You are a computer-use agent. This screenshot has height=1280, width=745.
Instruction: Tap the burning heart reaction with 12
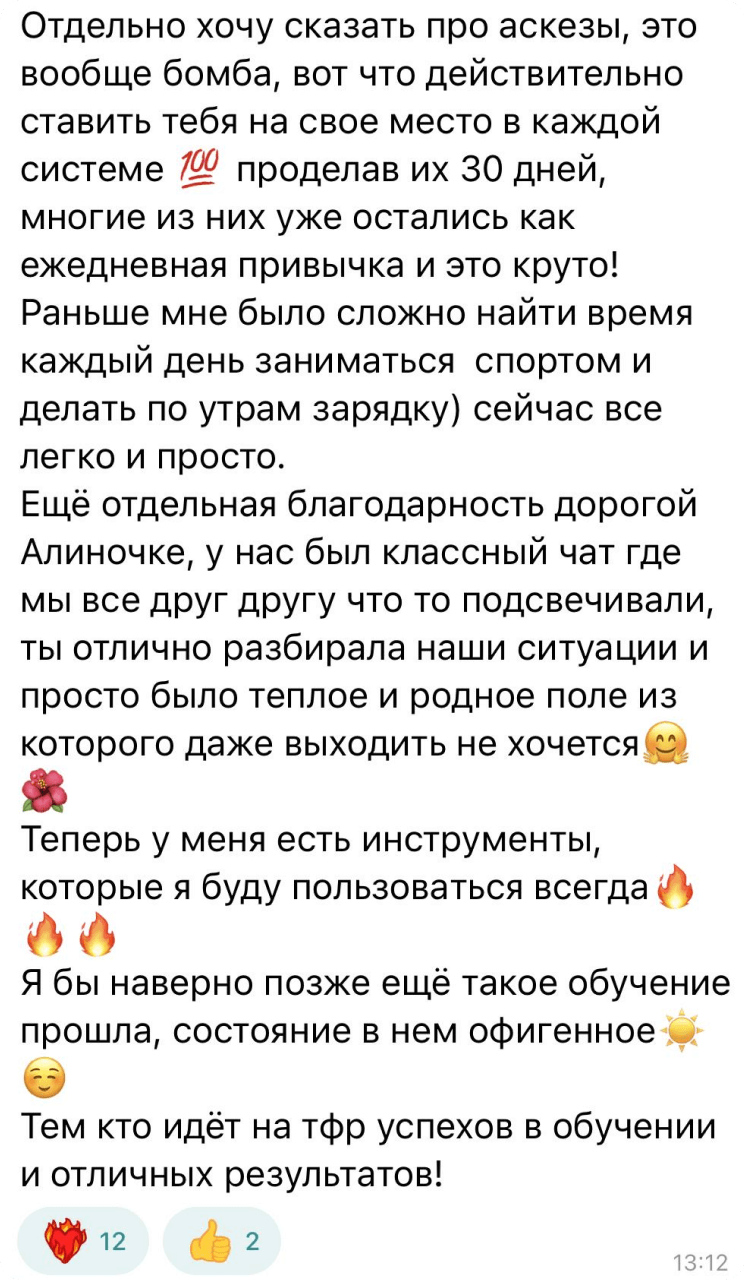click(x=84, y=1241)
